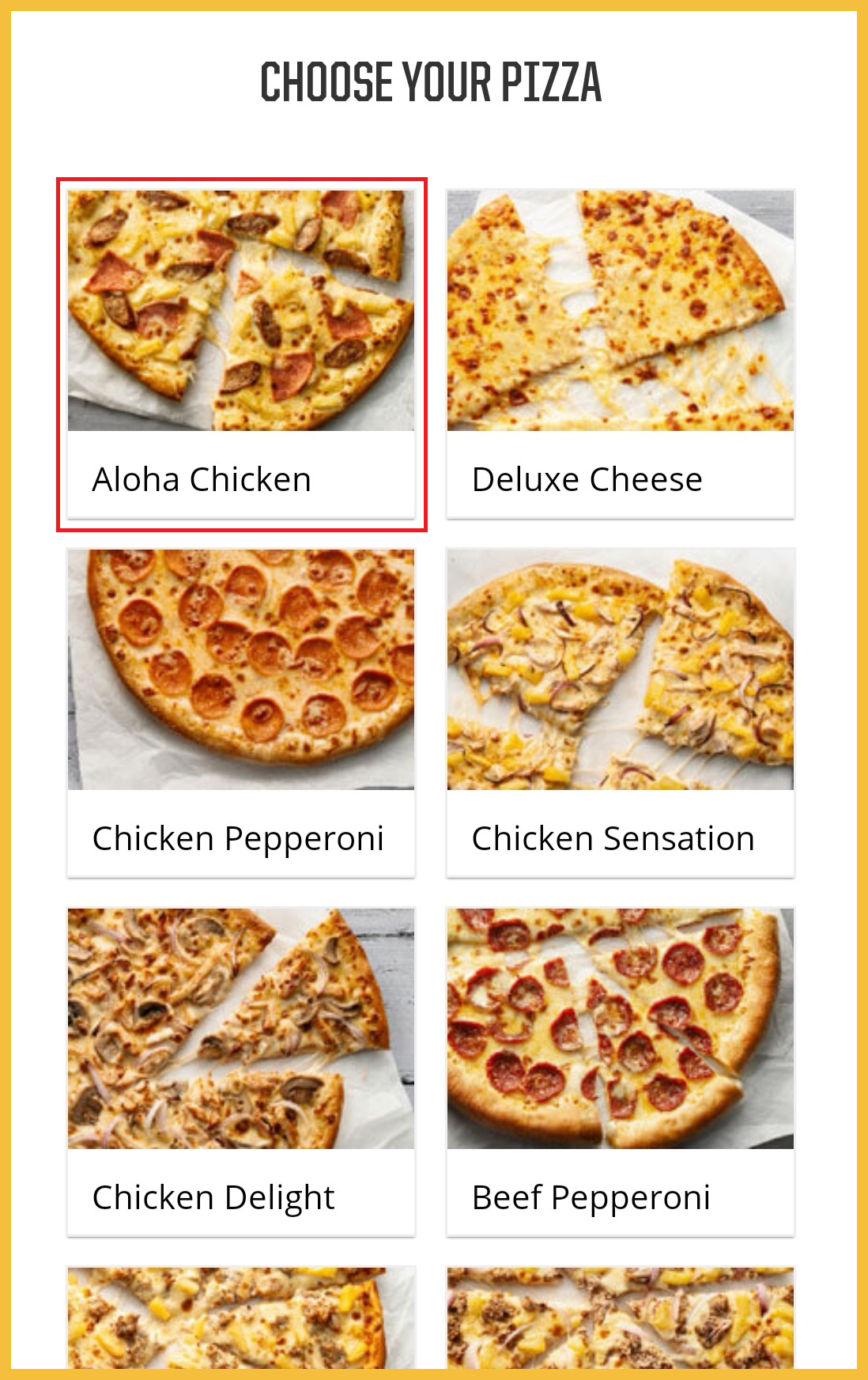Choose the Deluxe Cheese pizza
868x1380 pixels.
621,354
